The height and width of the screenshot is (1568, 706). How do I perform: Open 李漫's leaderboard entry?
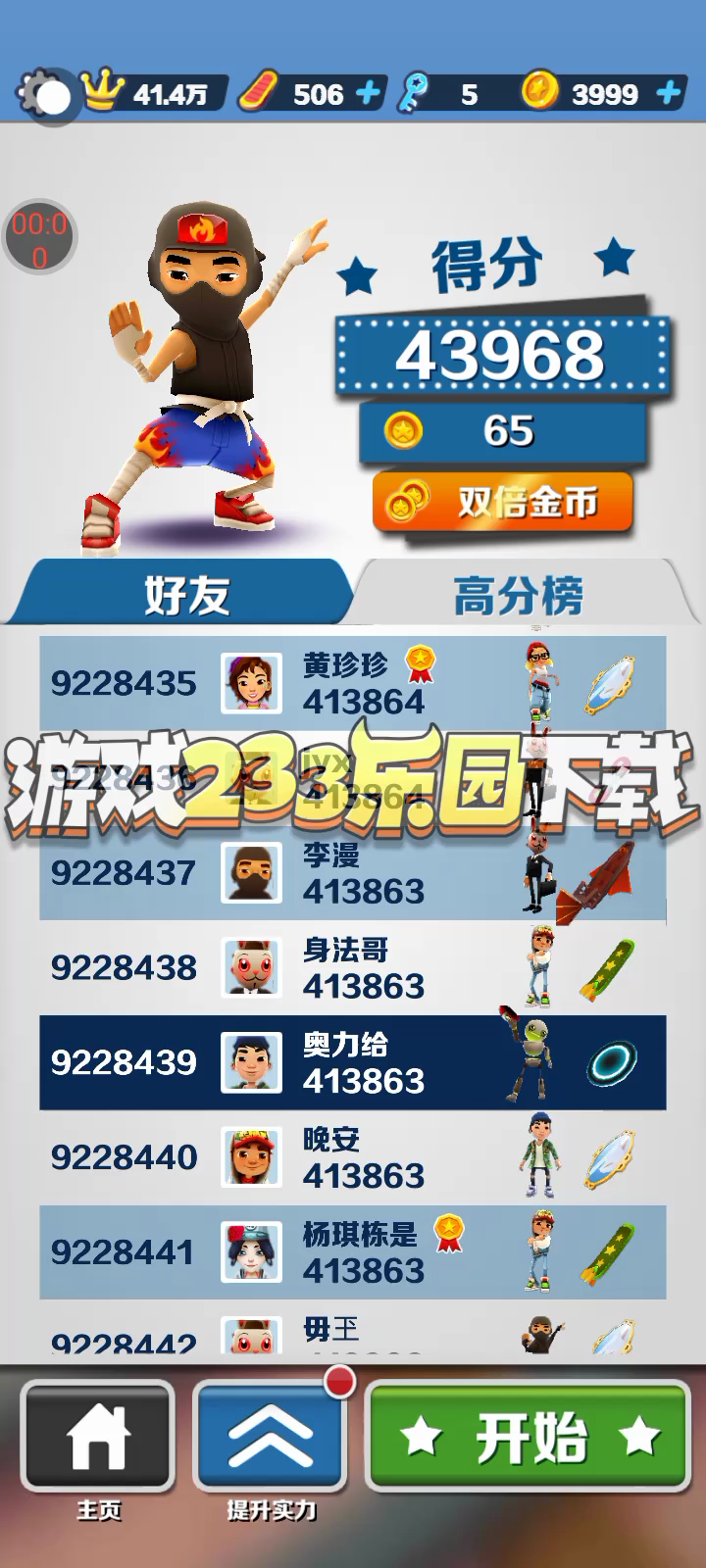(353, 872)
